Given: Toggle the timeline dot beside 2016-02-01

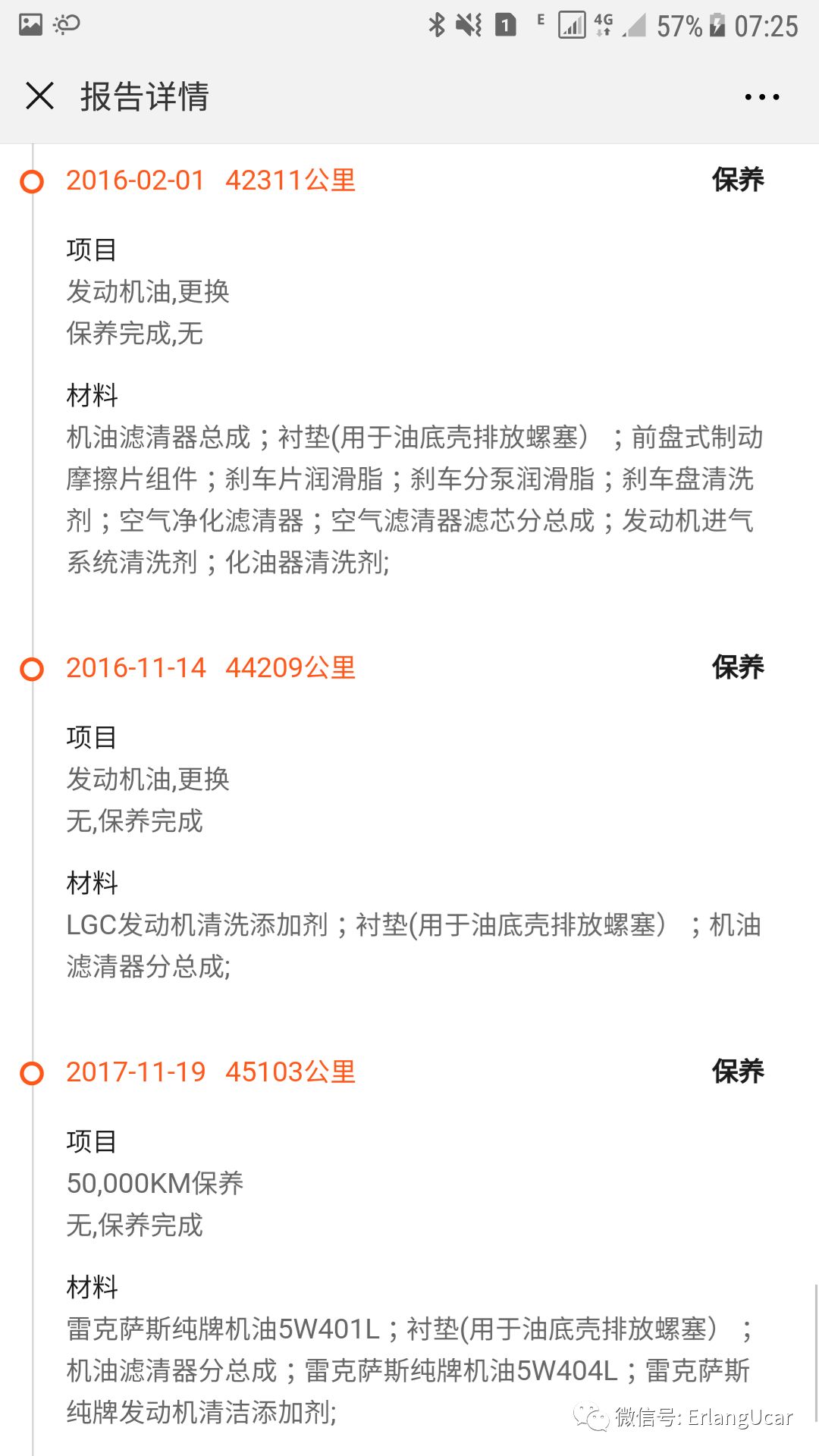Looking at the screenshot, I should tap(32, 182).
